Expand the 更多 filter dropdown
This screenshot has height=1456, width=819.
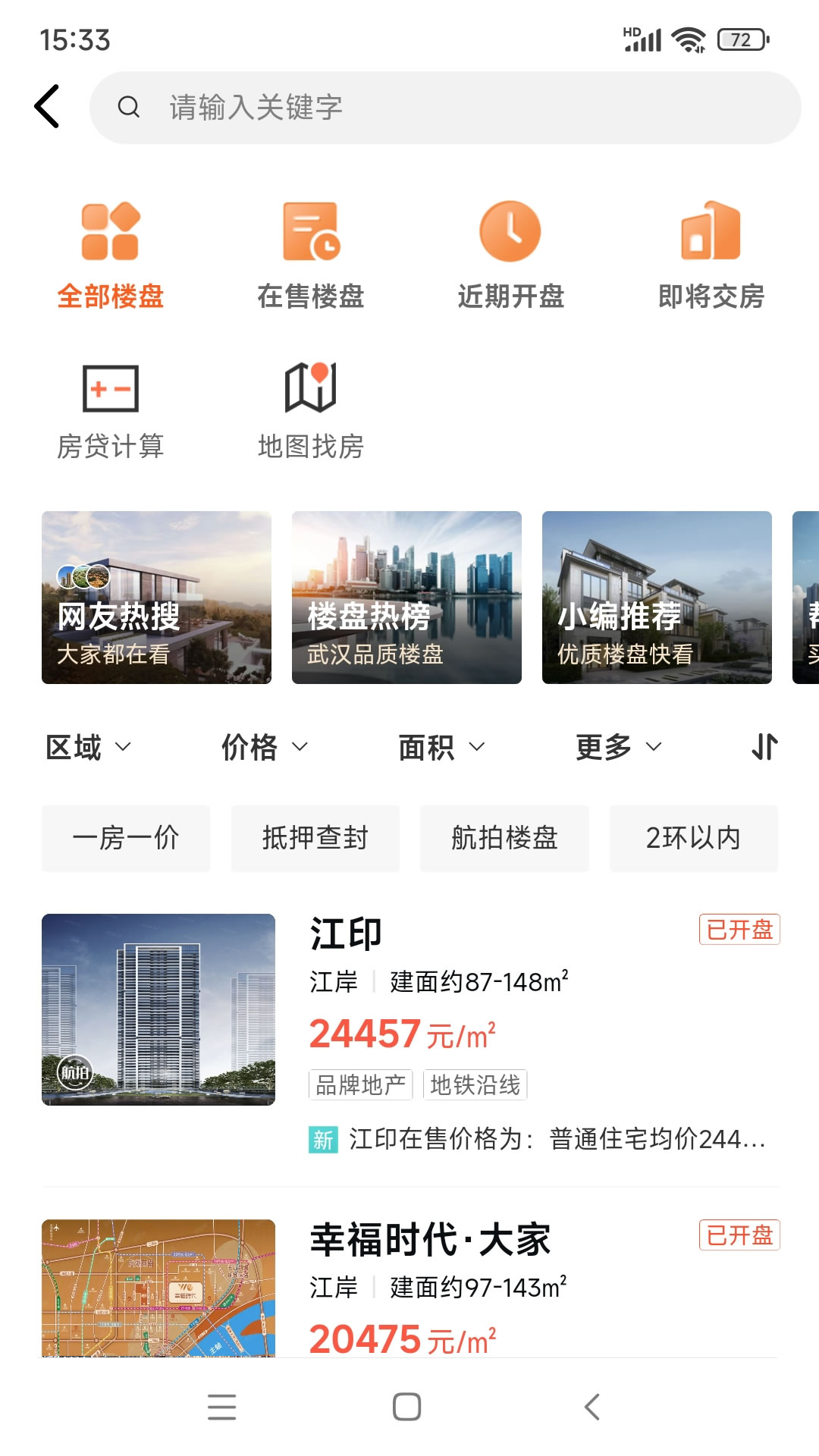(x=619, y=748)
